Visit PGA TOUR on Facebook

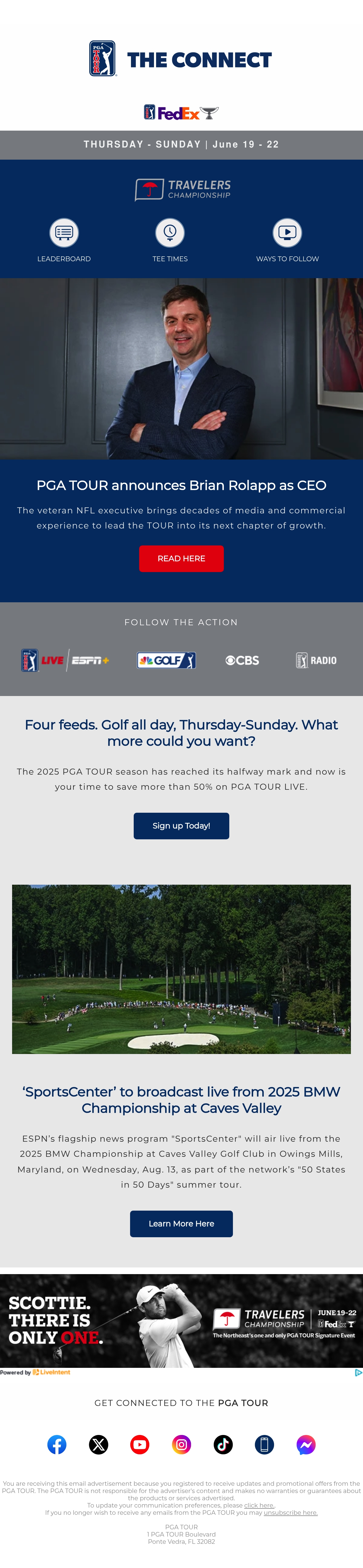coord(57,1444)
